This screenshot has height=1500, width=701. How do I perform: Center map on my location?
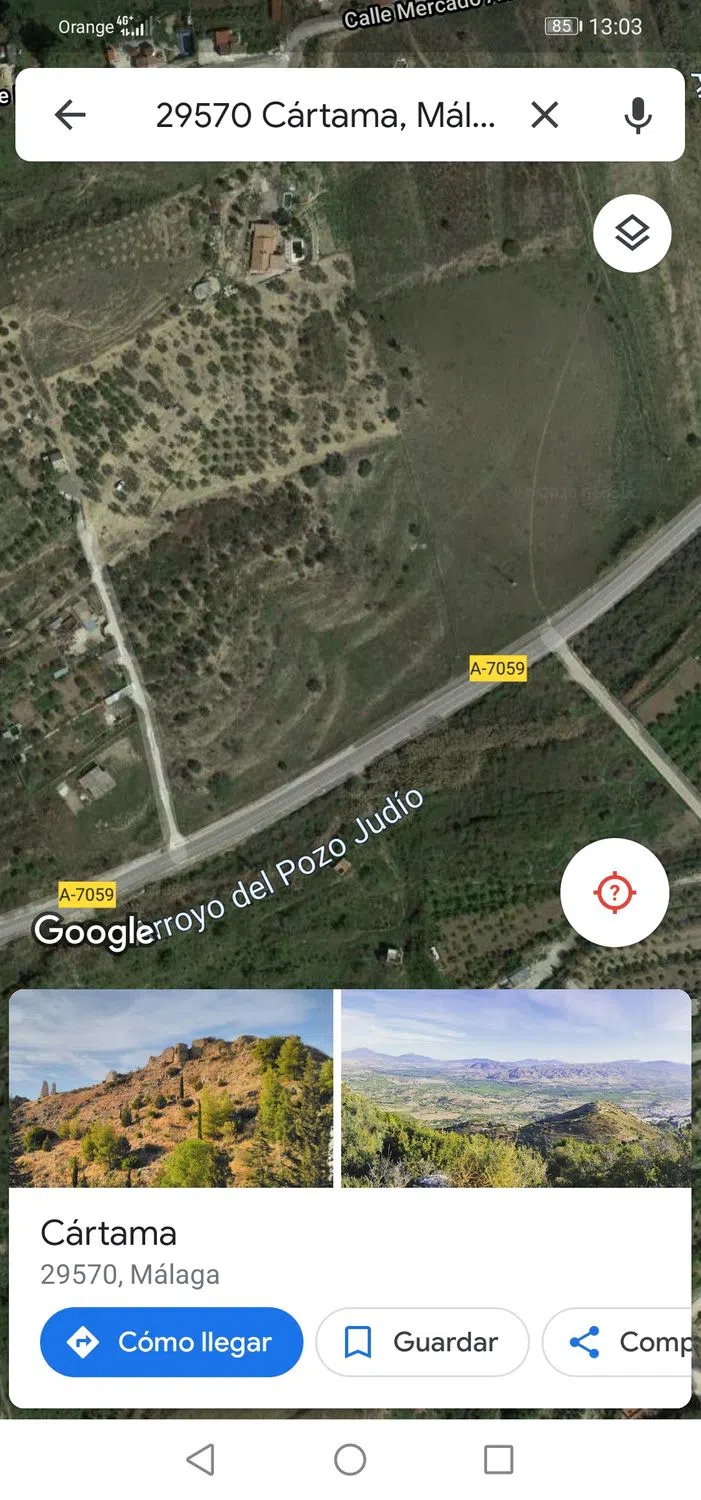(614, 892)
